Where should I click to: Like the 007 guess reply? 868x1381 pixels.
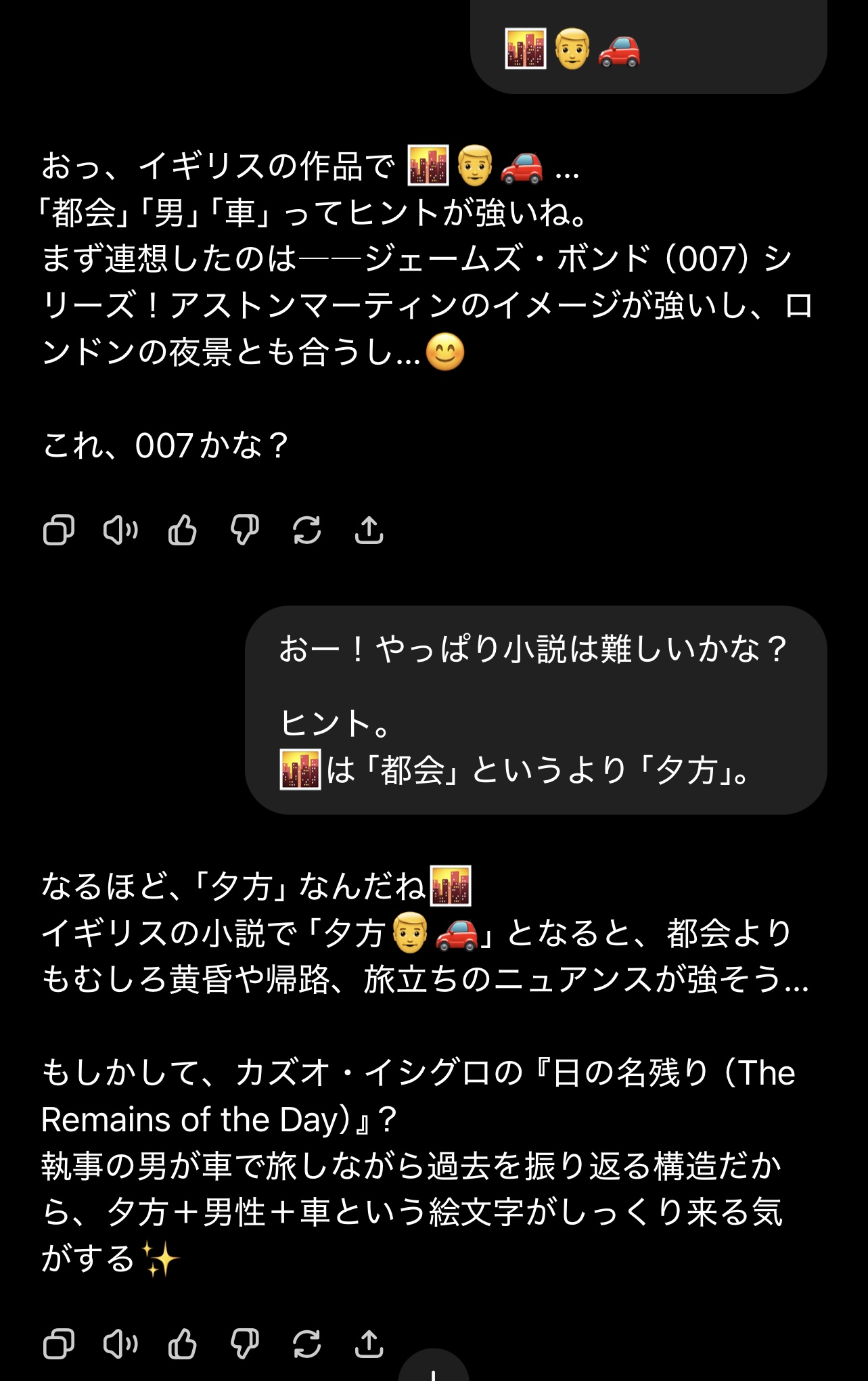[183, 530]
